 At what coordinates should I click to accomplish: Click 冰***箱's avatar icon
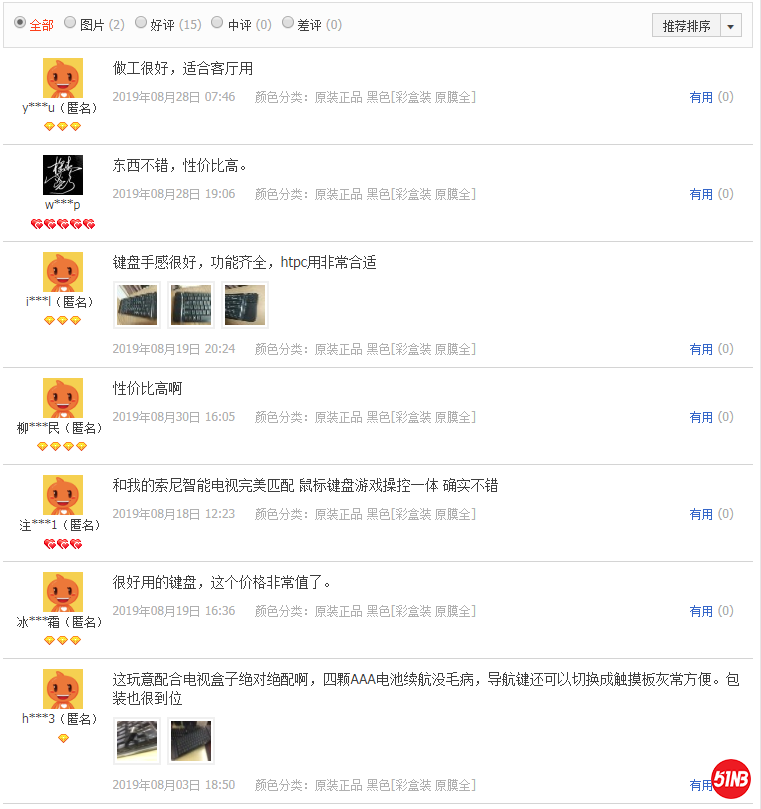63,592
